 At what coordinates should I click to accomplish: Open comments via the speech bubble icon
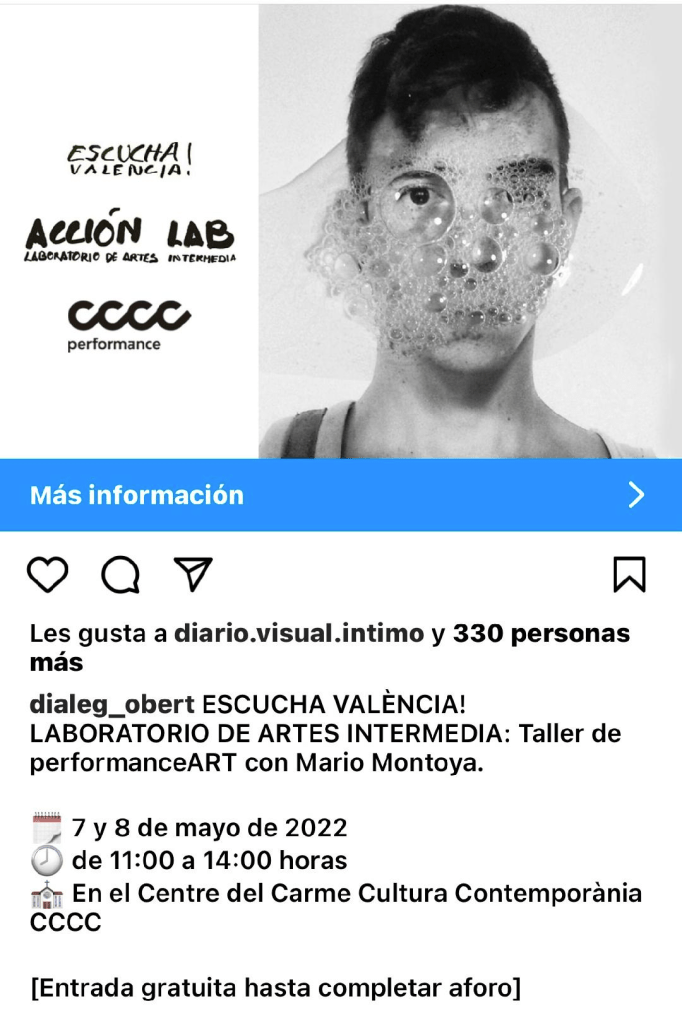point(121,575)
